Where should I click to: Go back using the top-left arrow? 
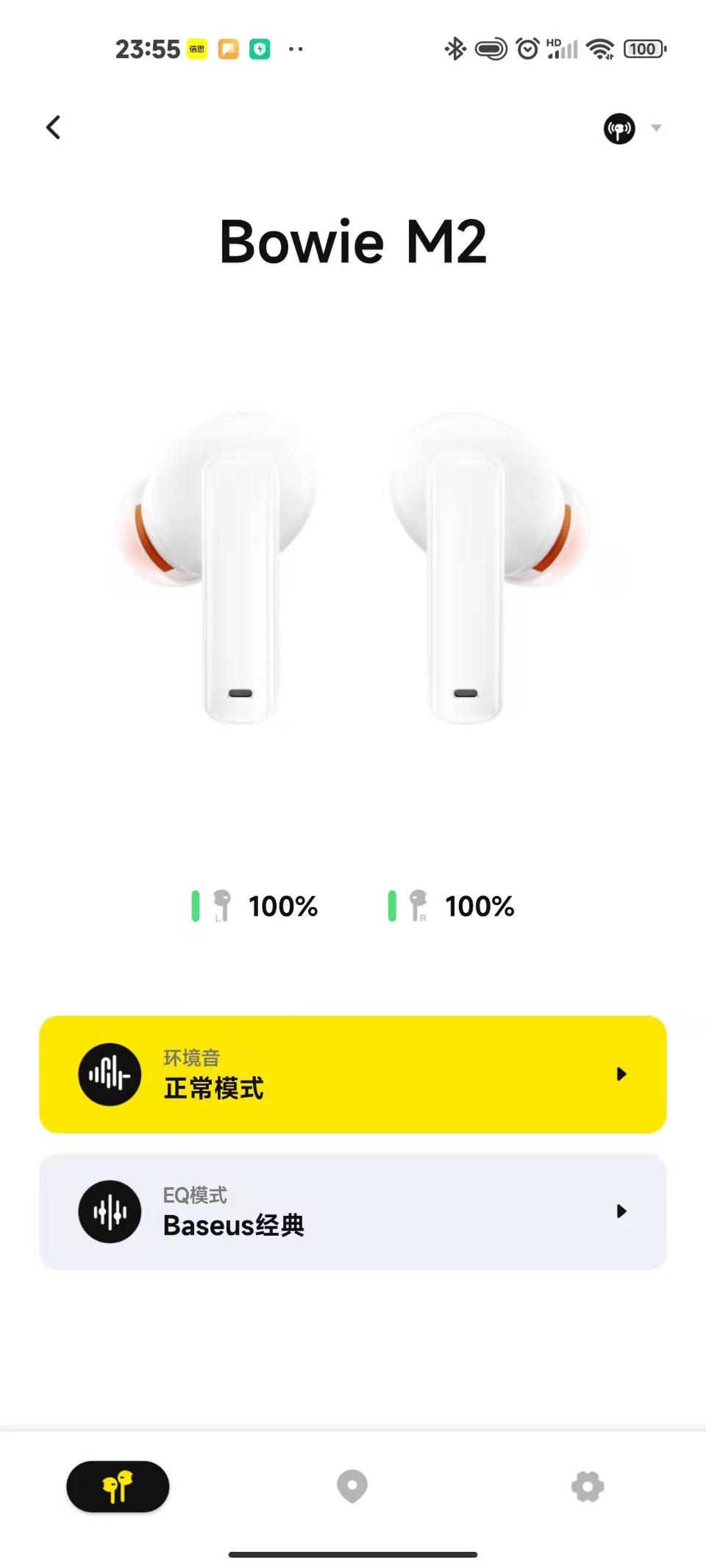click(53, 128)
